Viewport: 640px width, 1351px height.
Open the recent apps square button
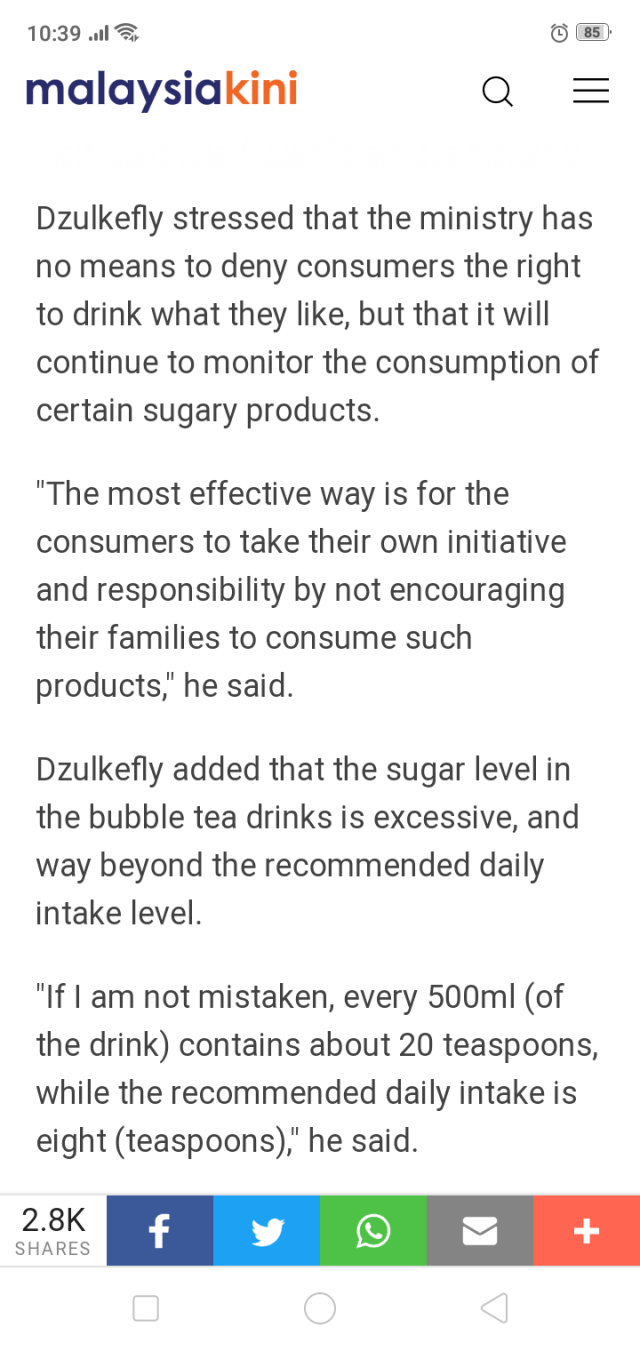(x=146, y=1308)
